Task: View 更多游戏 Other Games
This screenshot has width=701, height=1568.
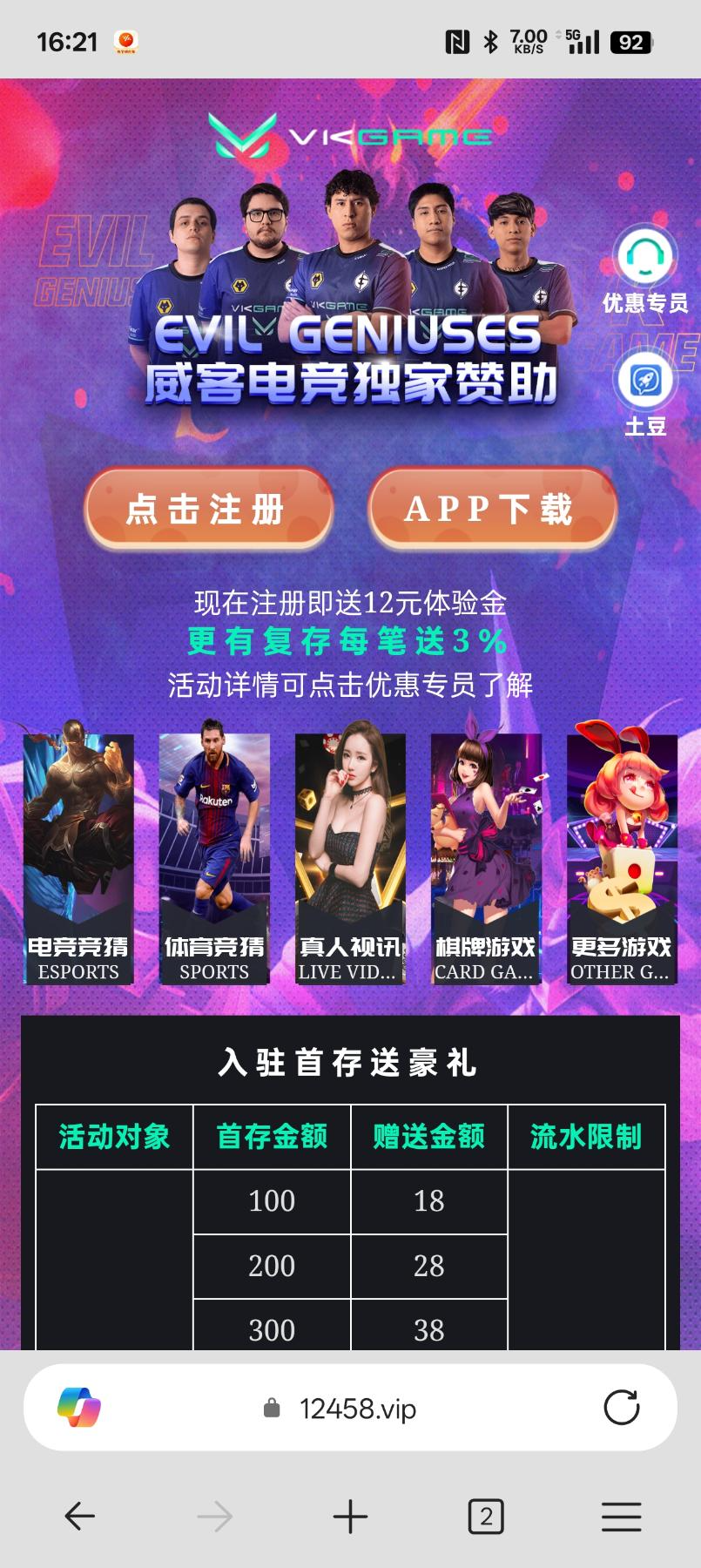Action: click(622, 858)
